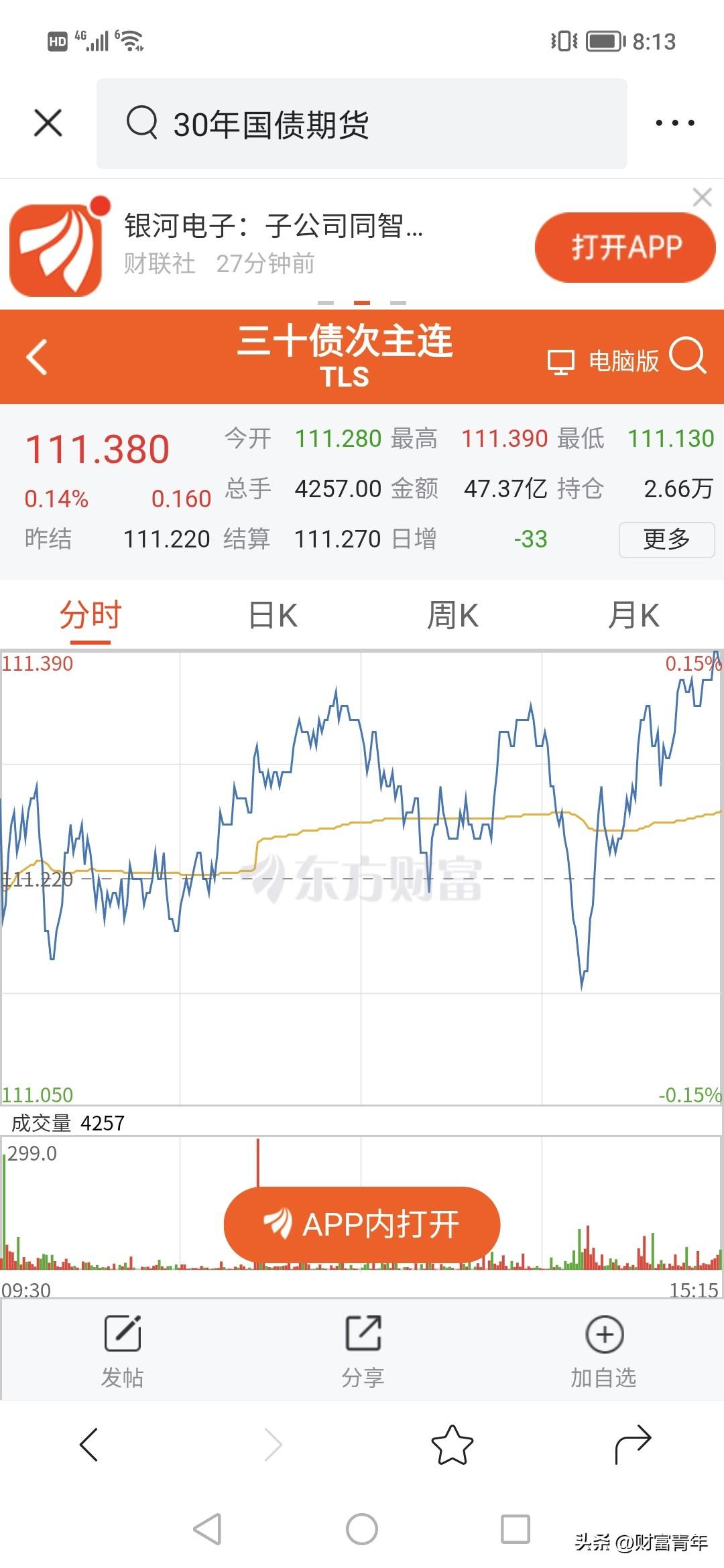Image resolution: width=724 pixels, height=1568 pixels.
Task: Select the middle carousel indicator dot
Action: point(362,303)
